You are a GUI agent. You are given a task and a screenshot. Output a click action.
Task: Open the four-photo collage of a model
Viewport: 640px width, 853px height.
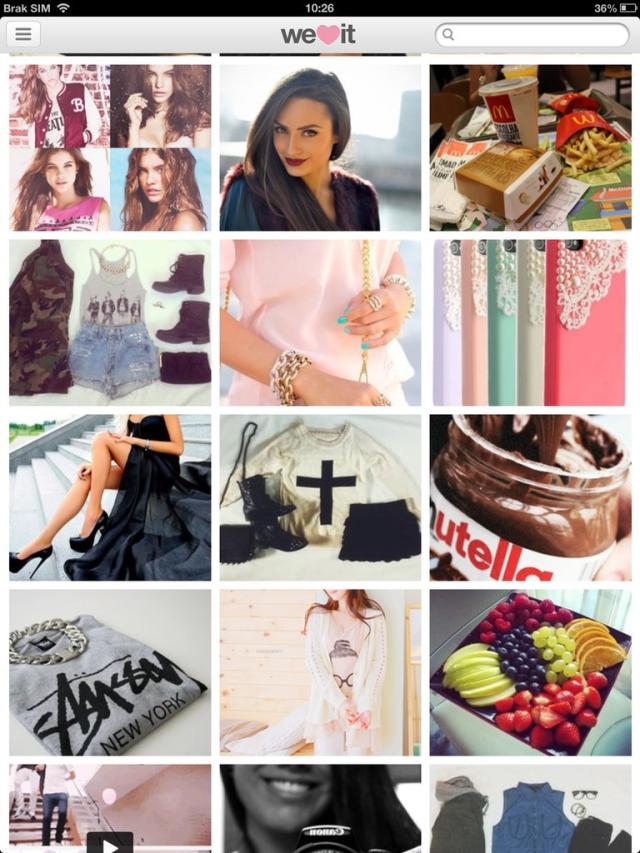pyautogui.click(x=110, y=148)
